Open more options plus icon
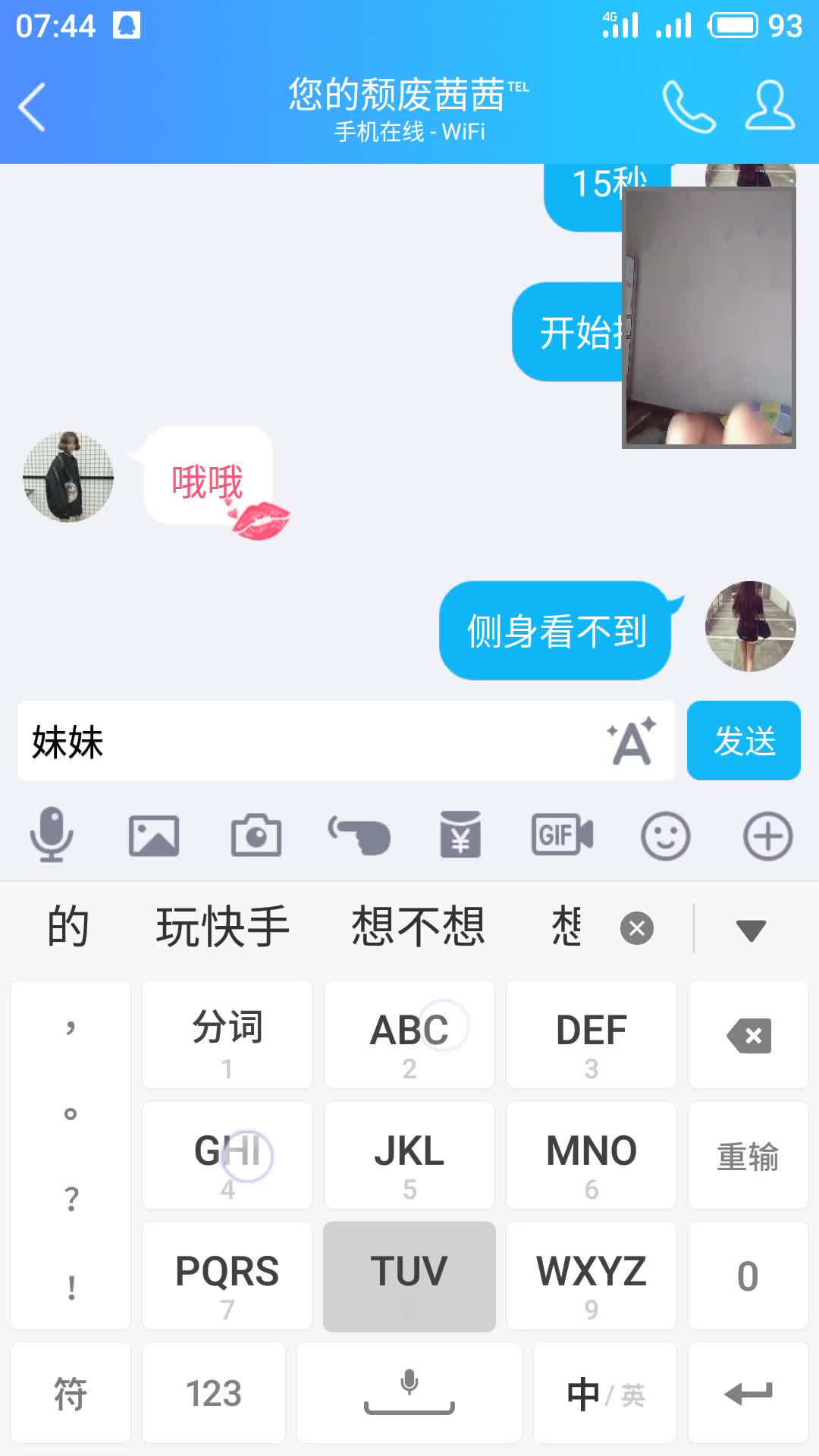Image resolution: width=819 pixels, height=1456 pixels. (x=767, y=836)
